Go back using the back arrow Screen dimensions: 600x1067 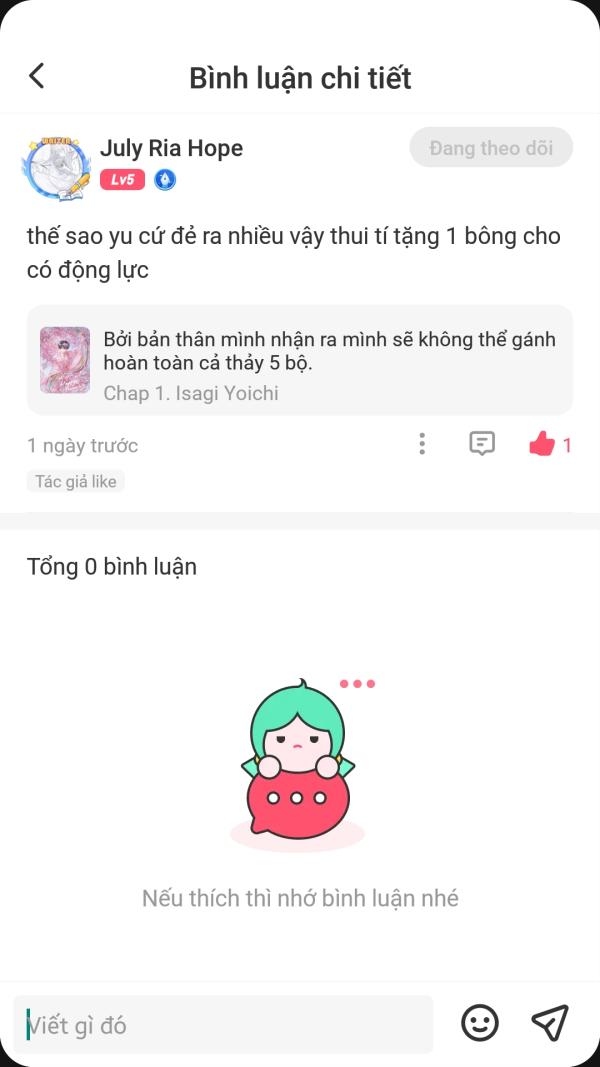[x=37, y=76]
